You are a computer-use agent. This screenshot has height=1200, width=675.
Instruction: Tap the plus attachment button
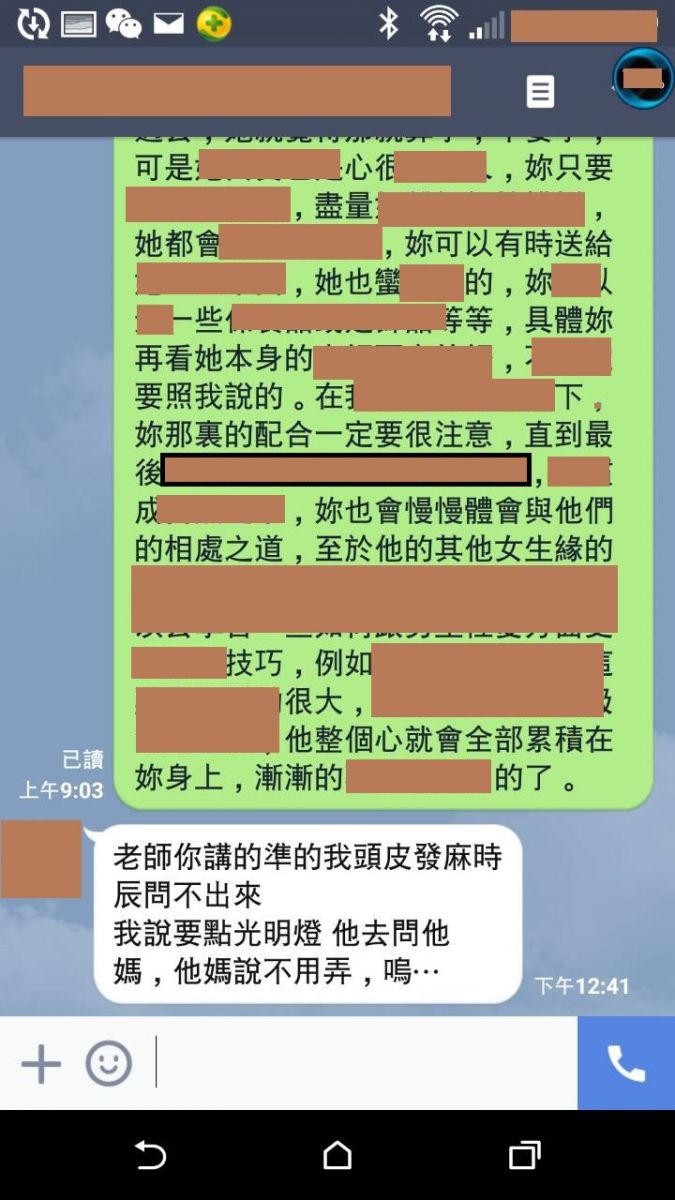point(41,1064)
